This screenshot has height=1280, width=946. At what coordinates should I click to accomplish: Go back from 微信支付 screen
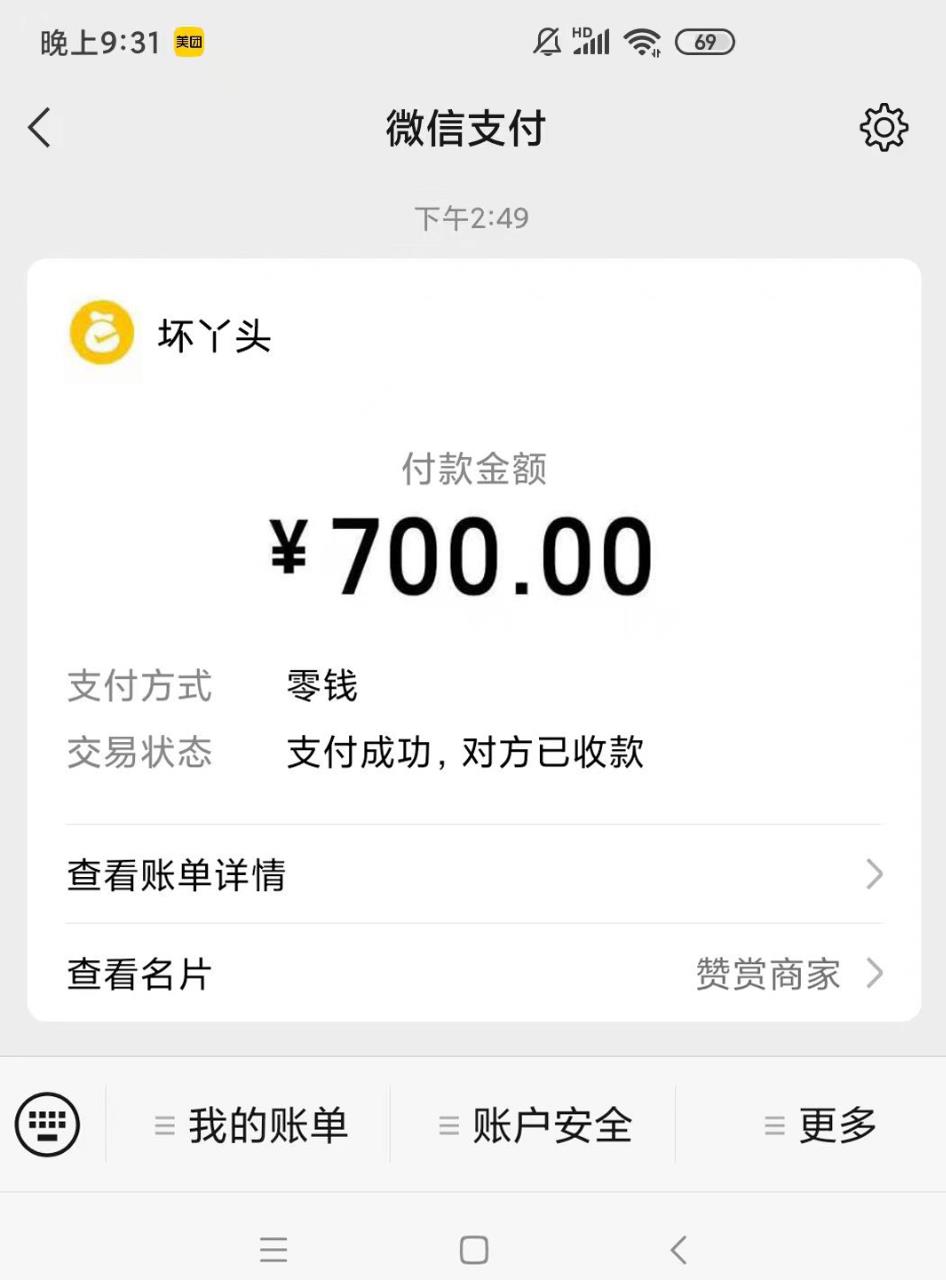(40, 128)
